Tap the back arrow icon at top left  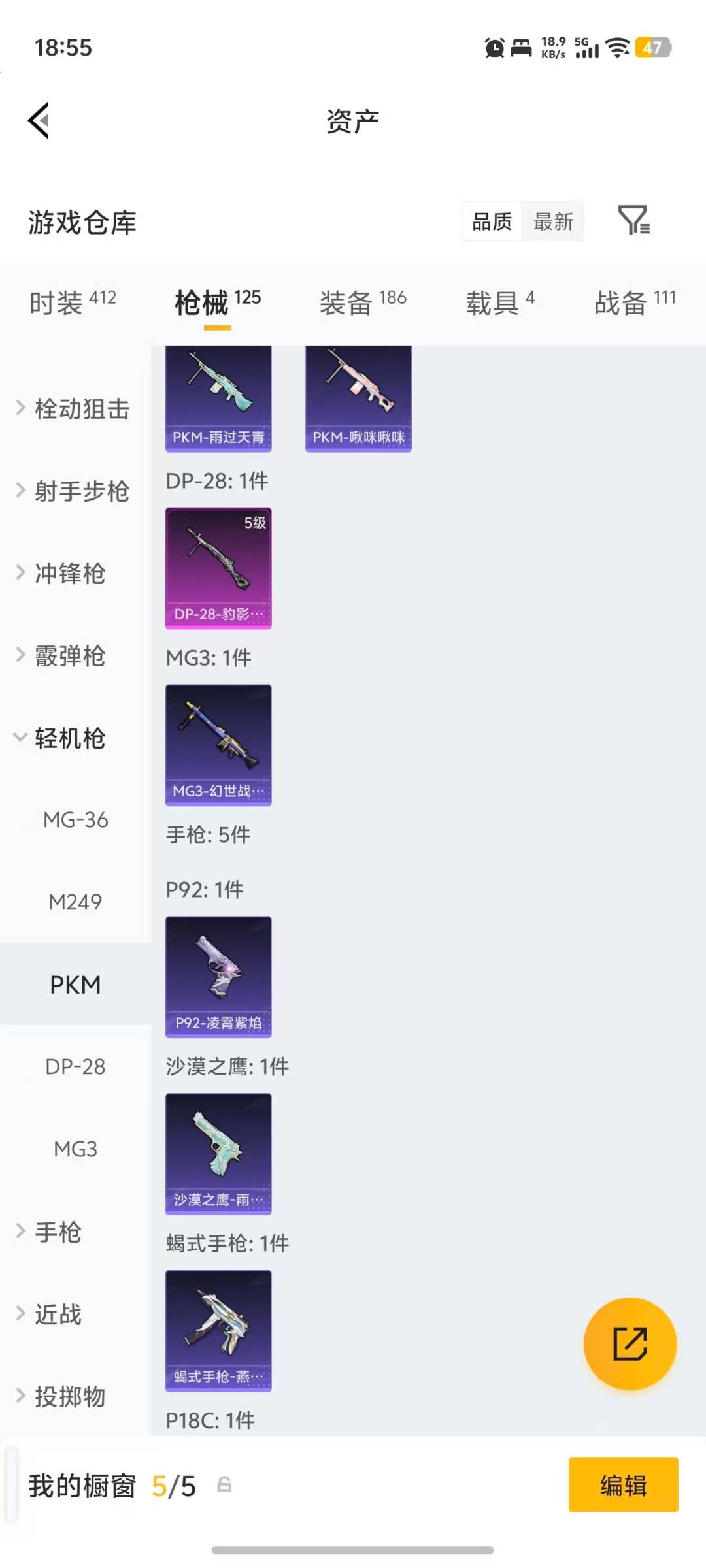(39, 120)
